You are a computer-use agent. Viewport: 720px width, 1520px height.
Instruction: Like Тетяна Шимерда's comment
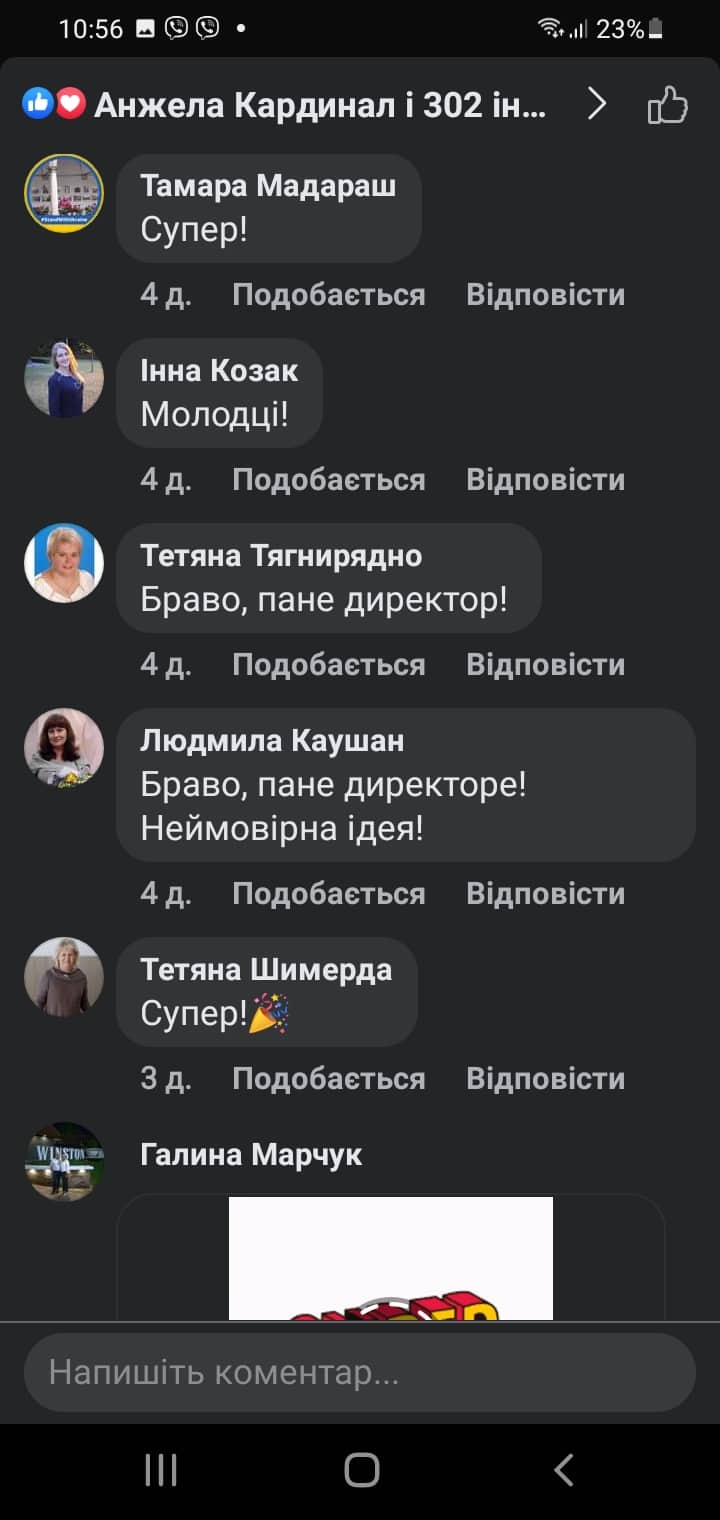(328, 1078)
